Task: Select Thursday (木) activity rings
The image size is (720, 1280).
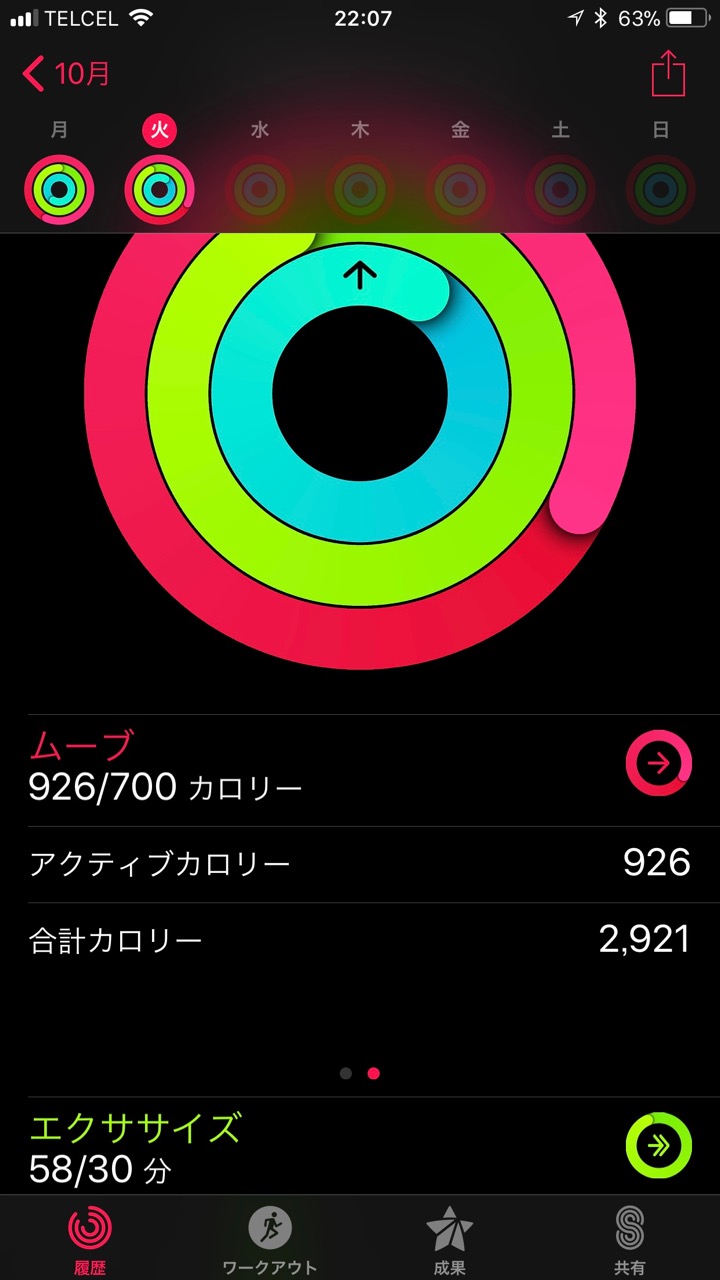Action: 360,188
